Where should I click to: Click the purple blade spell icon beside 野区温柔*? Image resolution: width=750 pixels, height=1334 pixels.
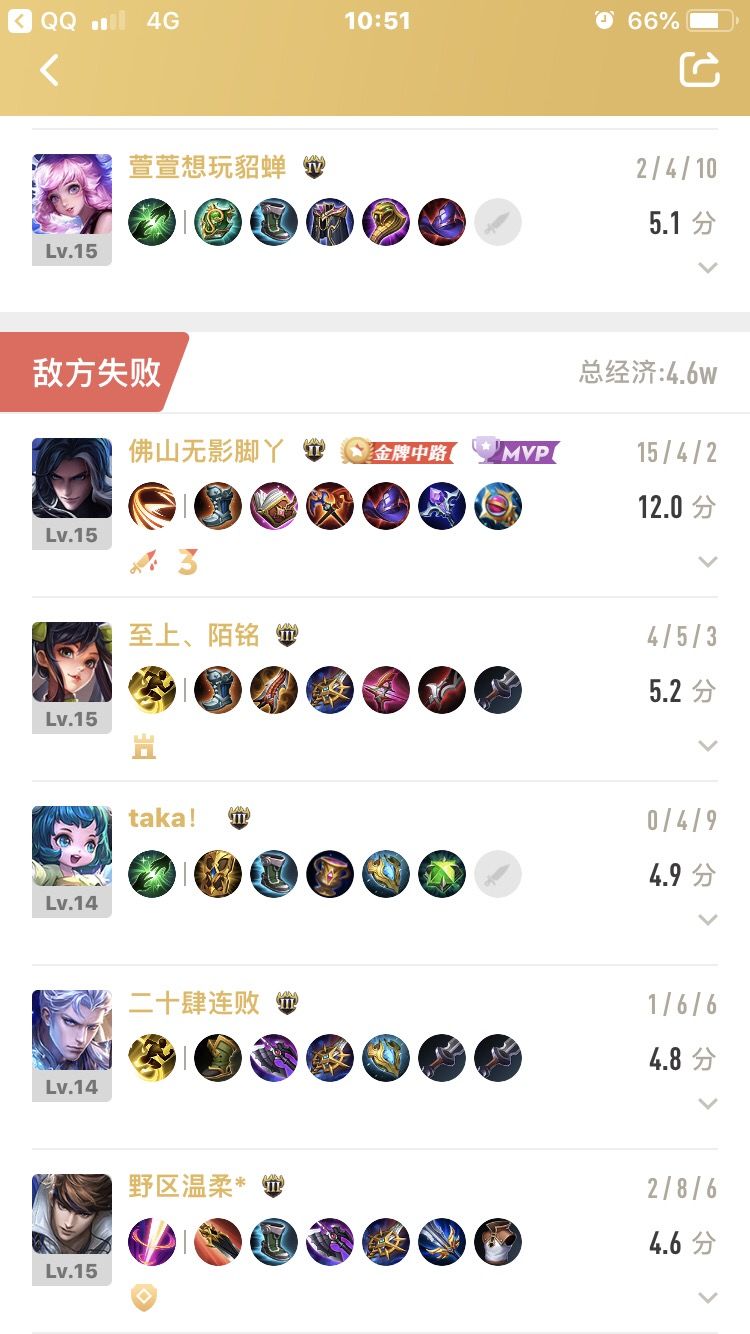[x=152, y=1243]
